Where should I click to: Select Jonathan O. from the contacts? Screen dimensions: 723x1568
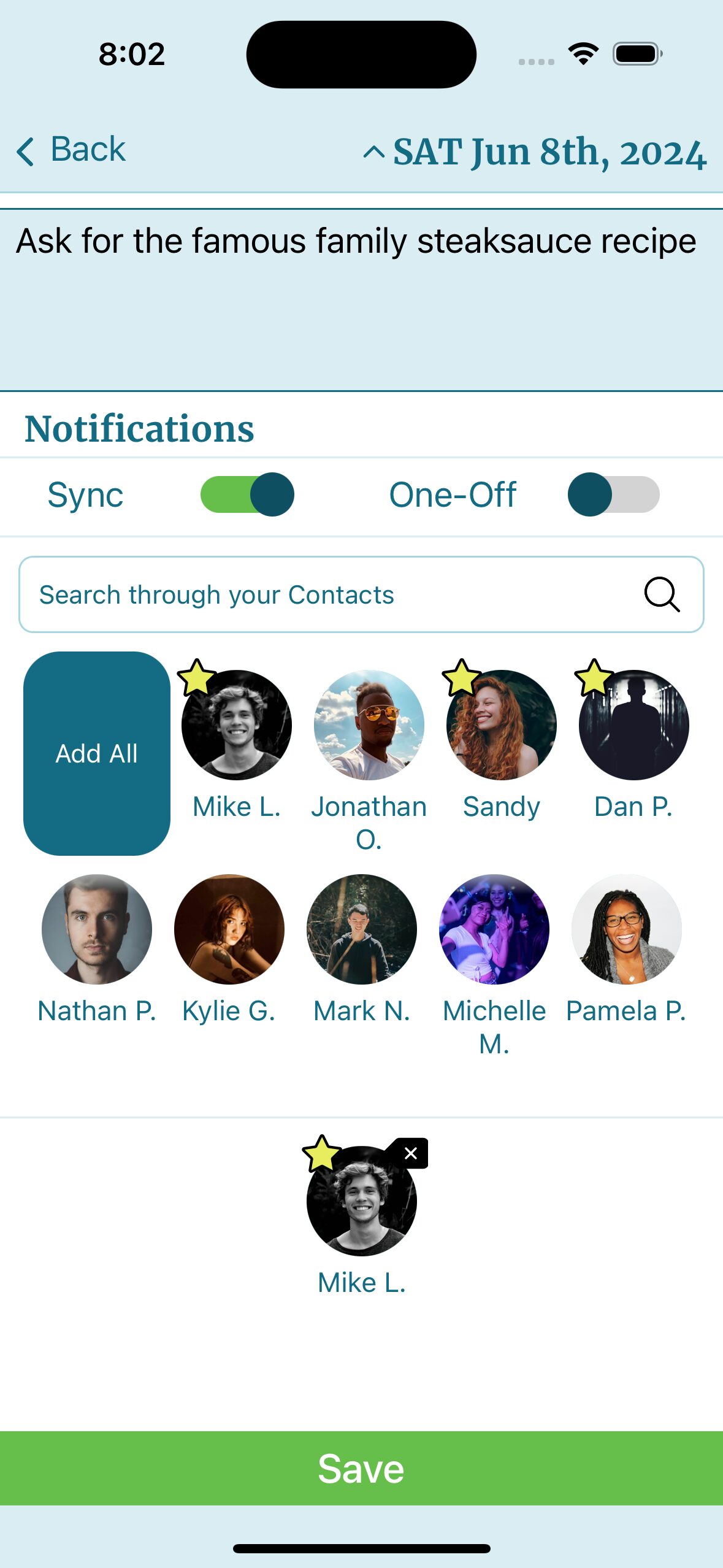(369, 725)
